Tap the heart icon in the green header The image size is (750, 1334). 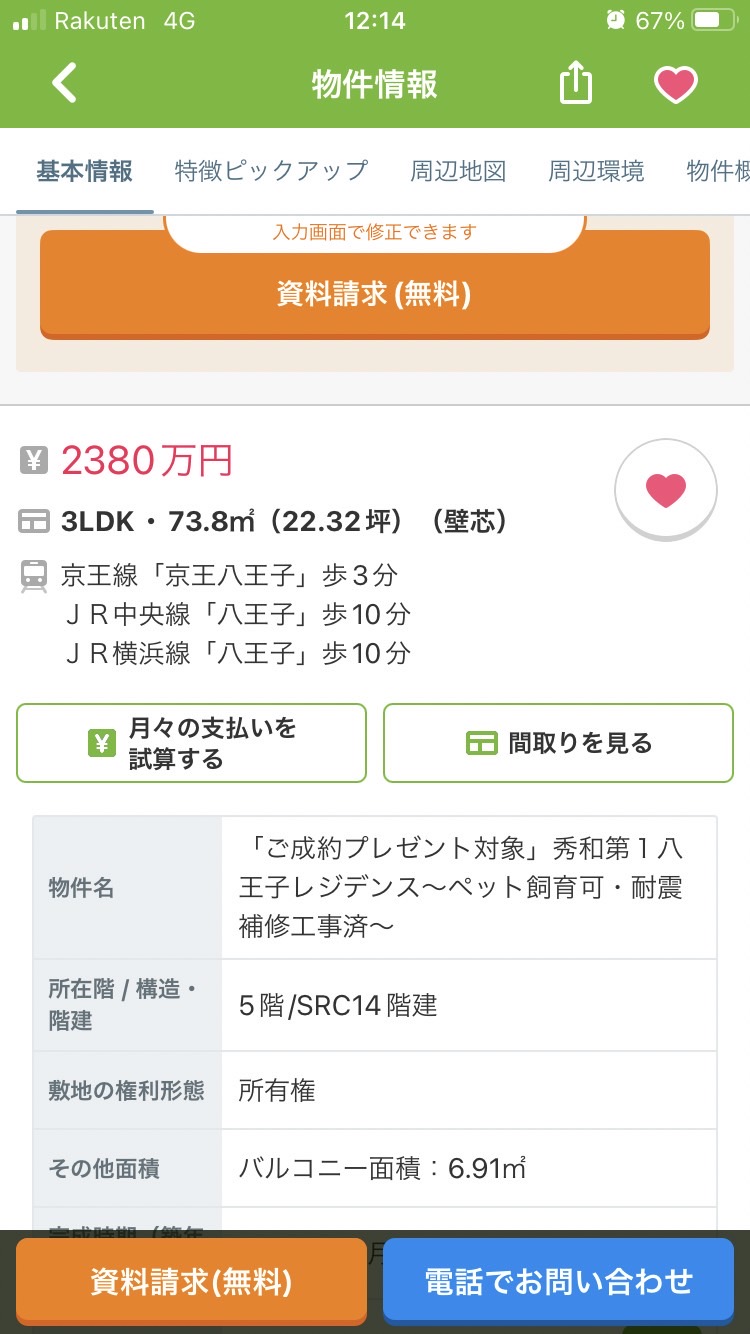tap(675, 85)
